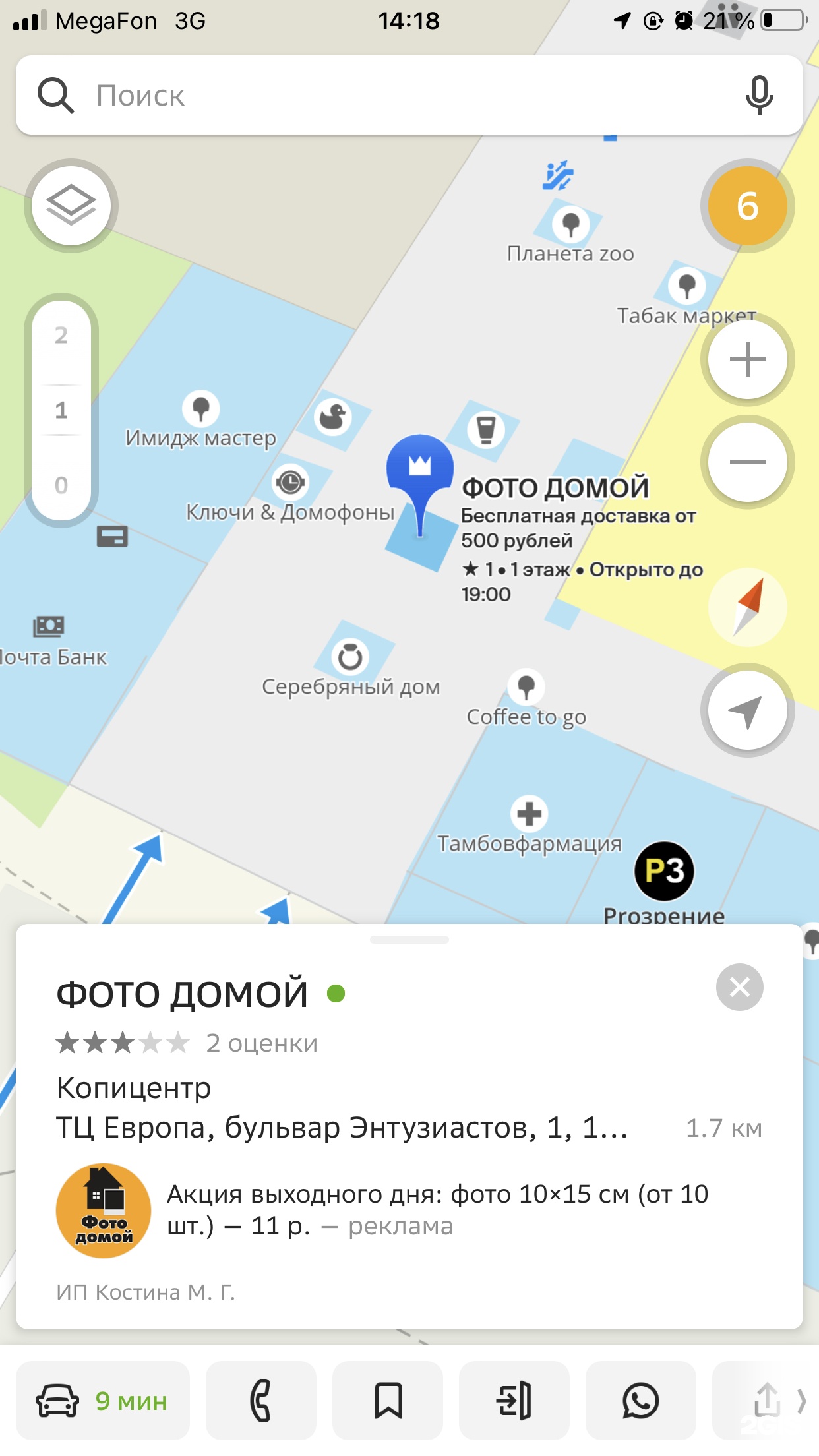Open the traffic score 6 indicator
Viewport: 819px width, 1456px height.
click(x=747, y=206)
